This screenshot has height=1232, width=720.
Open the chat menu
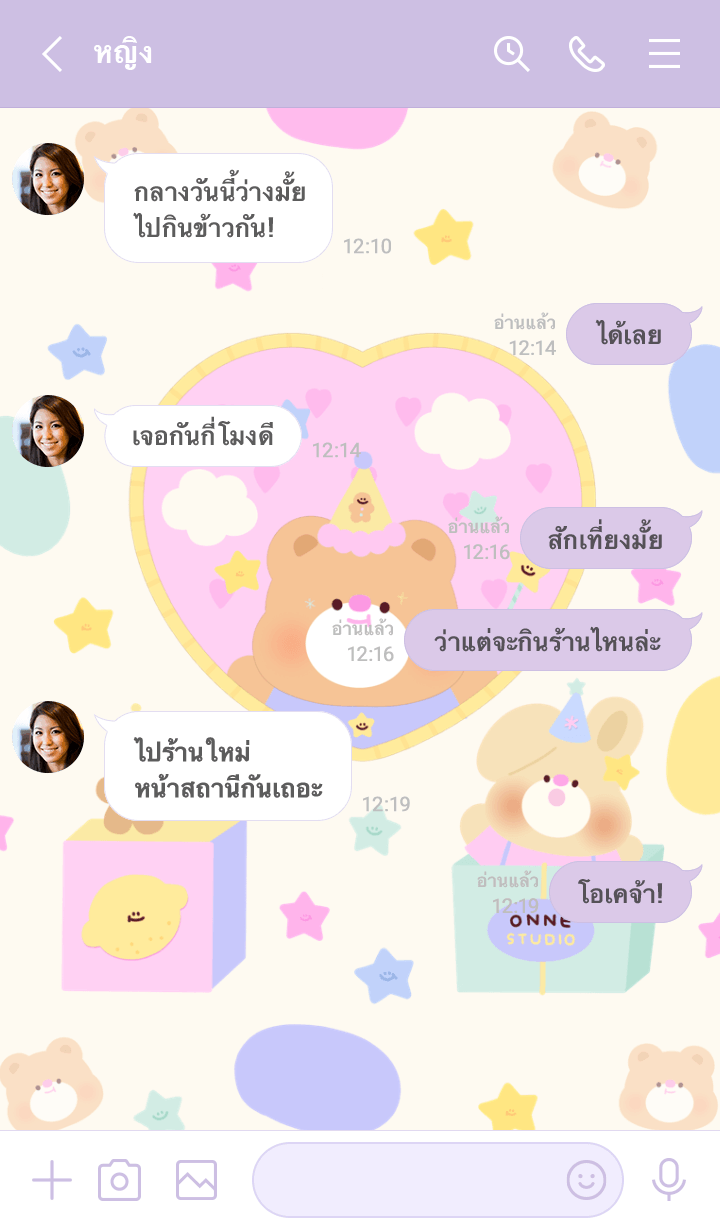coord(664,54)
